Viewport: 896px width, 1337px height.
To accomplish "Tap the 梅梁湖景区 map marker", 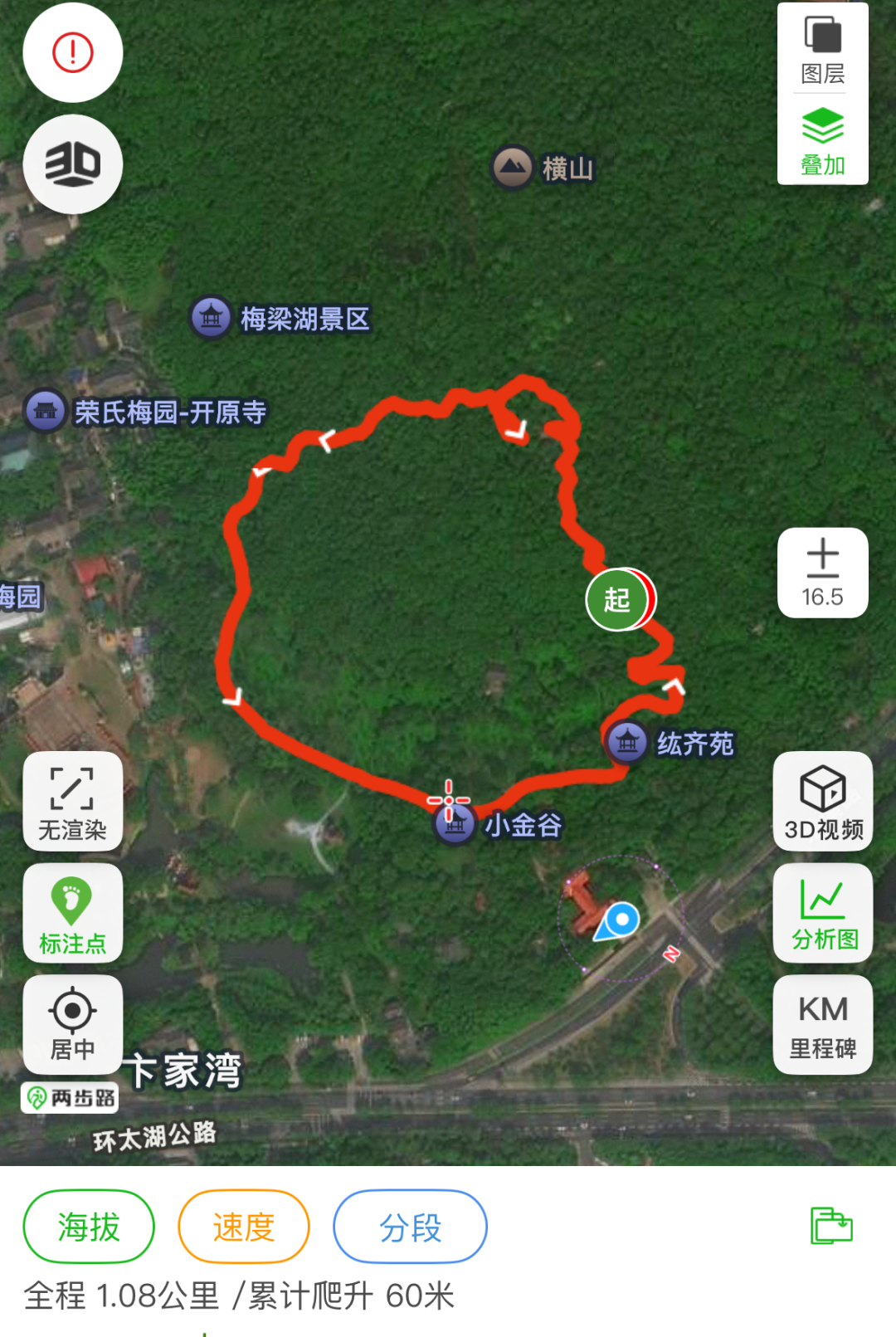I will point(282,318).
